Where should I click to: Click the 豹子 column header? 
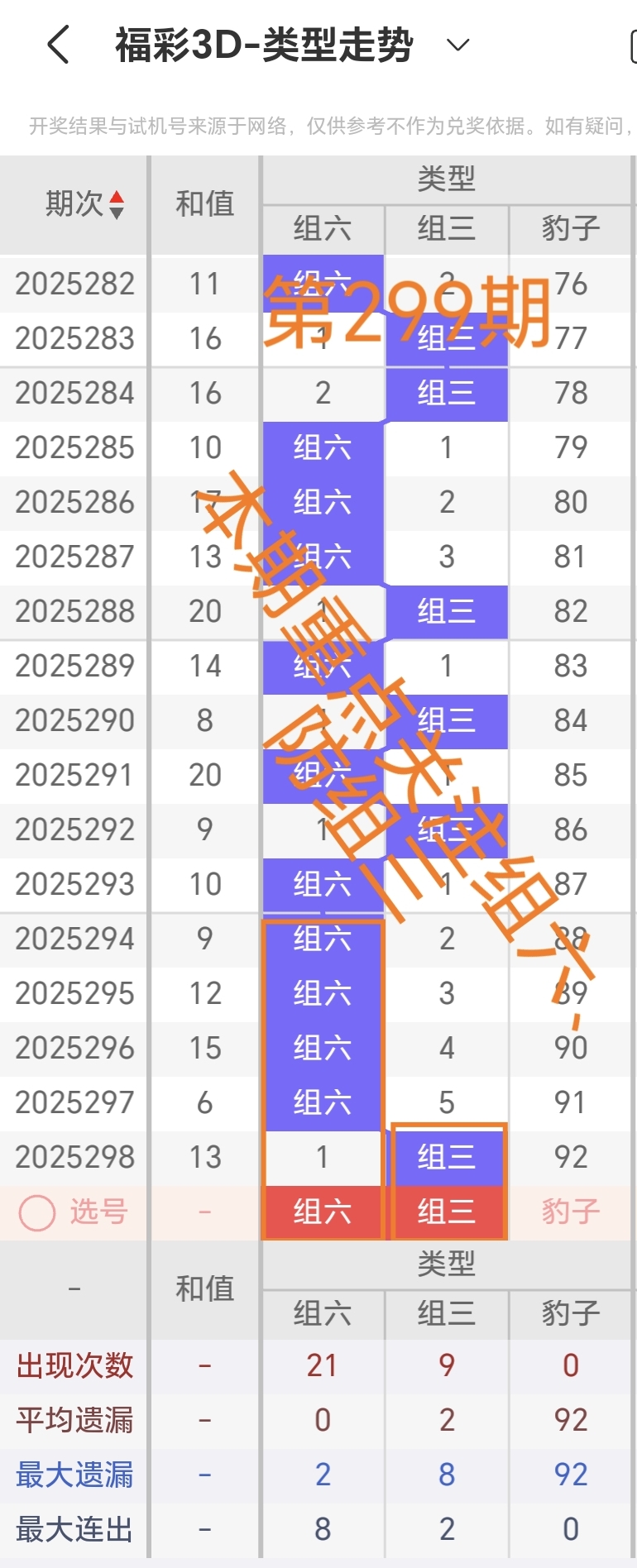(x=570, y=230)
